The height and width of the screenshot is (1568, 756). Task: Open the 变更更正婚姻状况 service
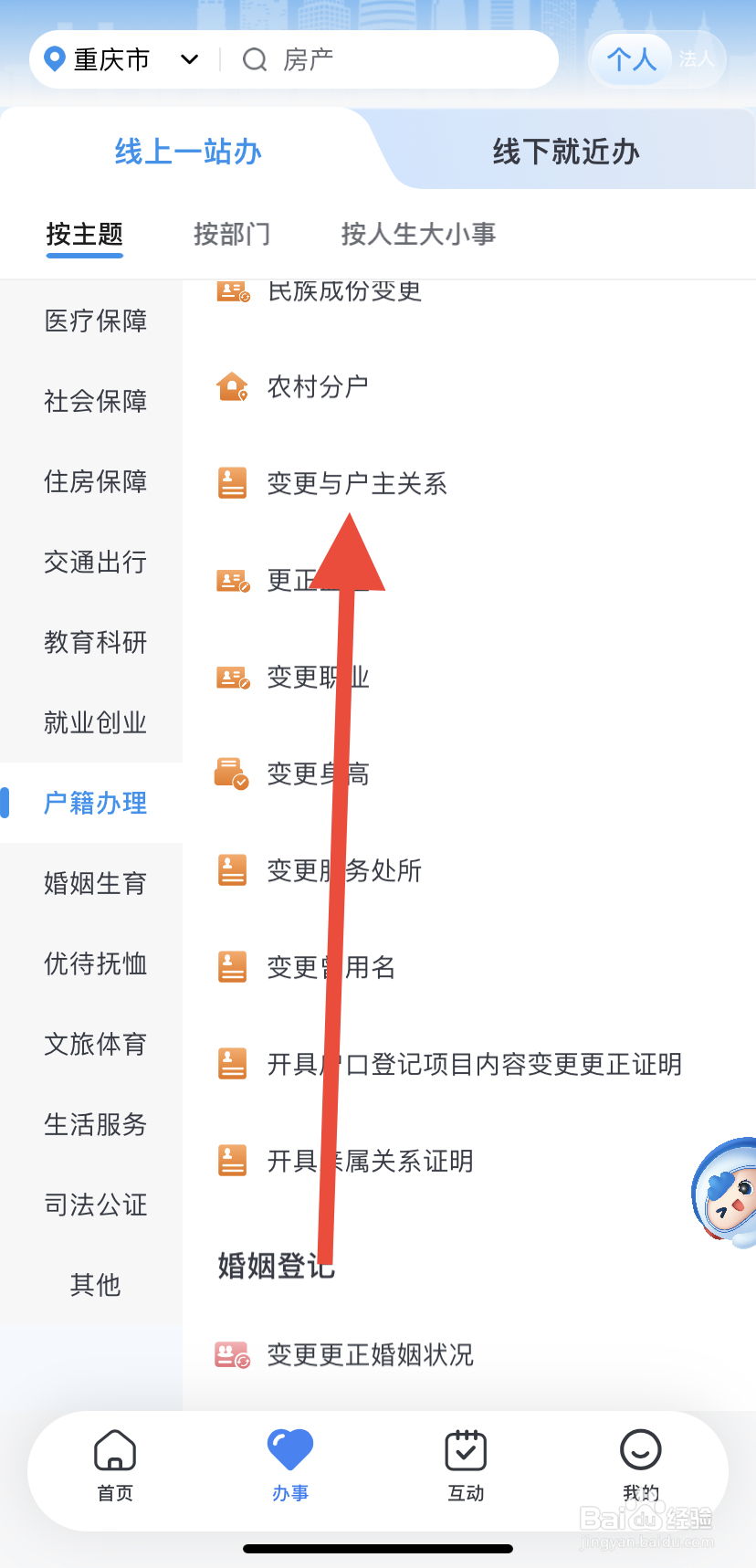point(369,1355)
